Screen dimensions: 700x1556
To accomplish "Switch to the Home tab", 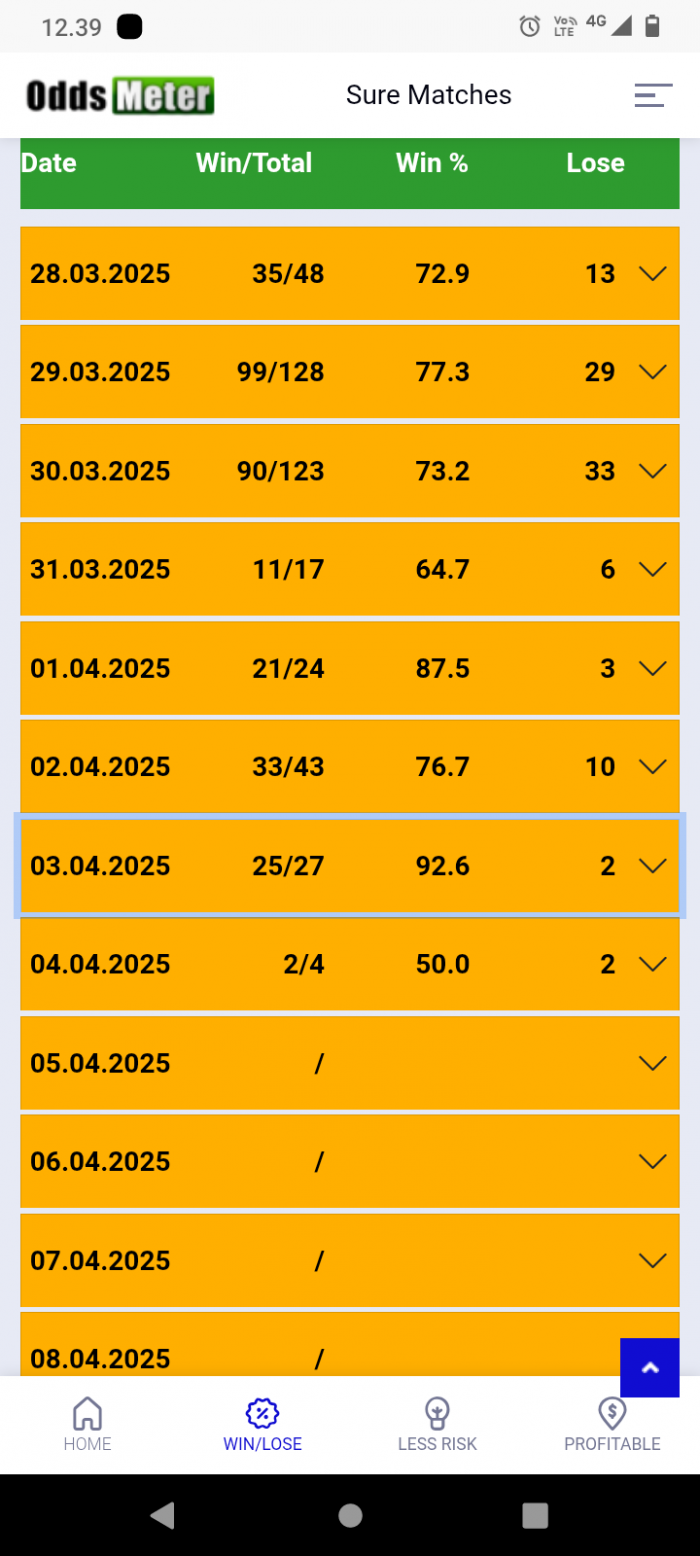I will 88,1424.
